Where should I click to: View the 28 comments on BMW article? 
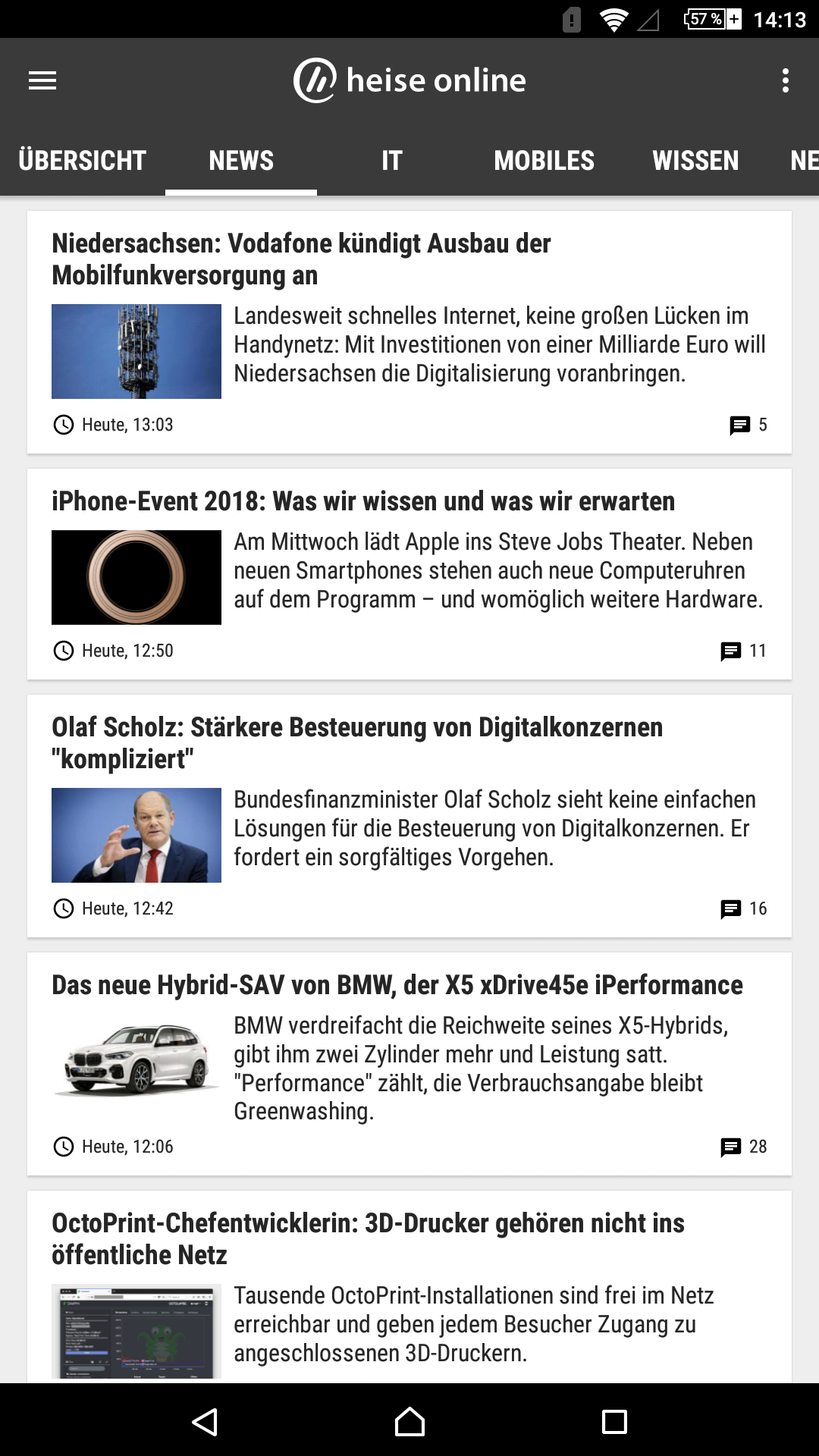743,1147
